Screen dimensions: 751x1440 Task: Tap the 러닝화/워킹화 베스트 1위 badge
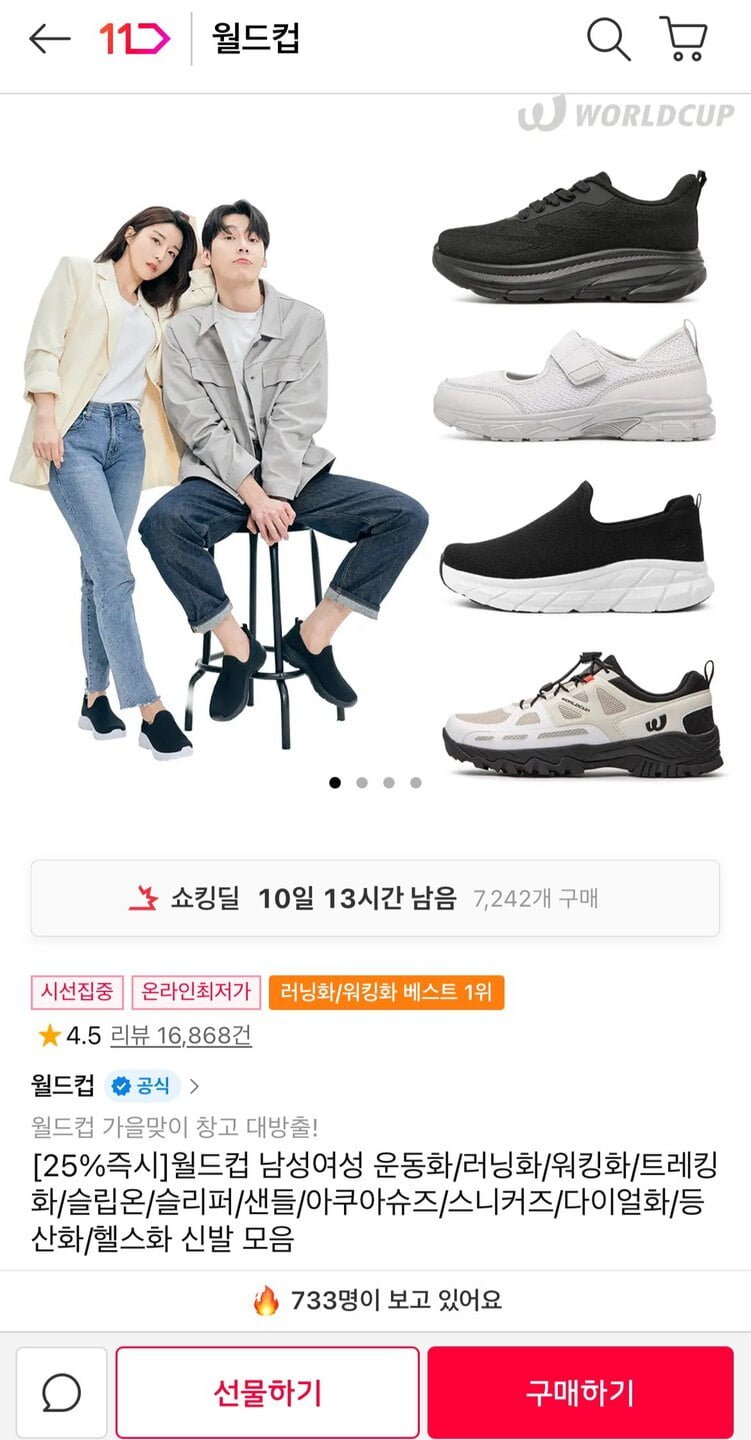click(386, 993)
